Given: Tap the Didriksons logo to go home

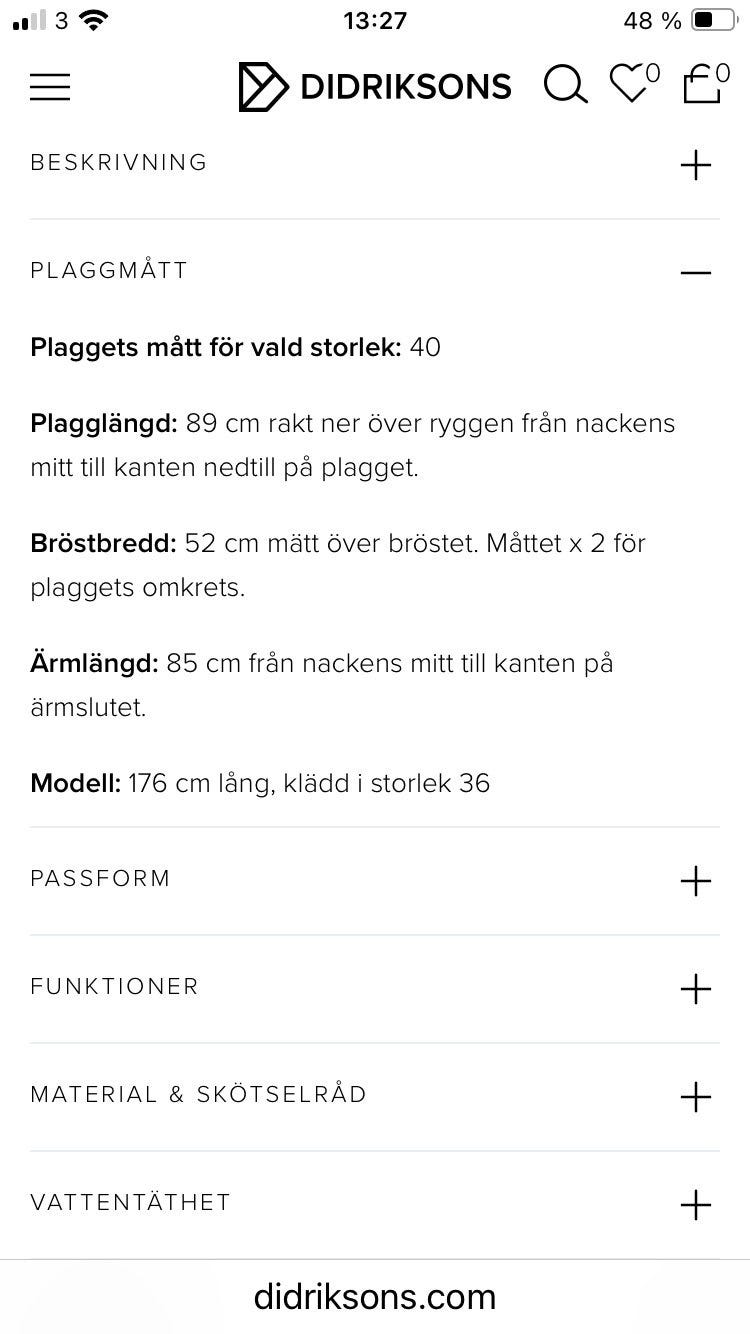Looking at the screenshot, I should tap(375, 86).
